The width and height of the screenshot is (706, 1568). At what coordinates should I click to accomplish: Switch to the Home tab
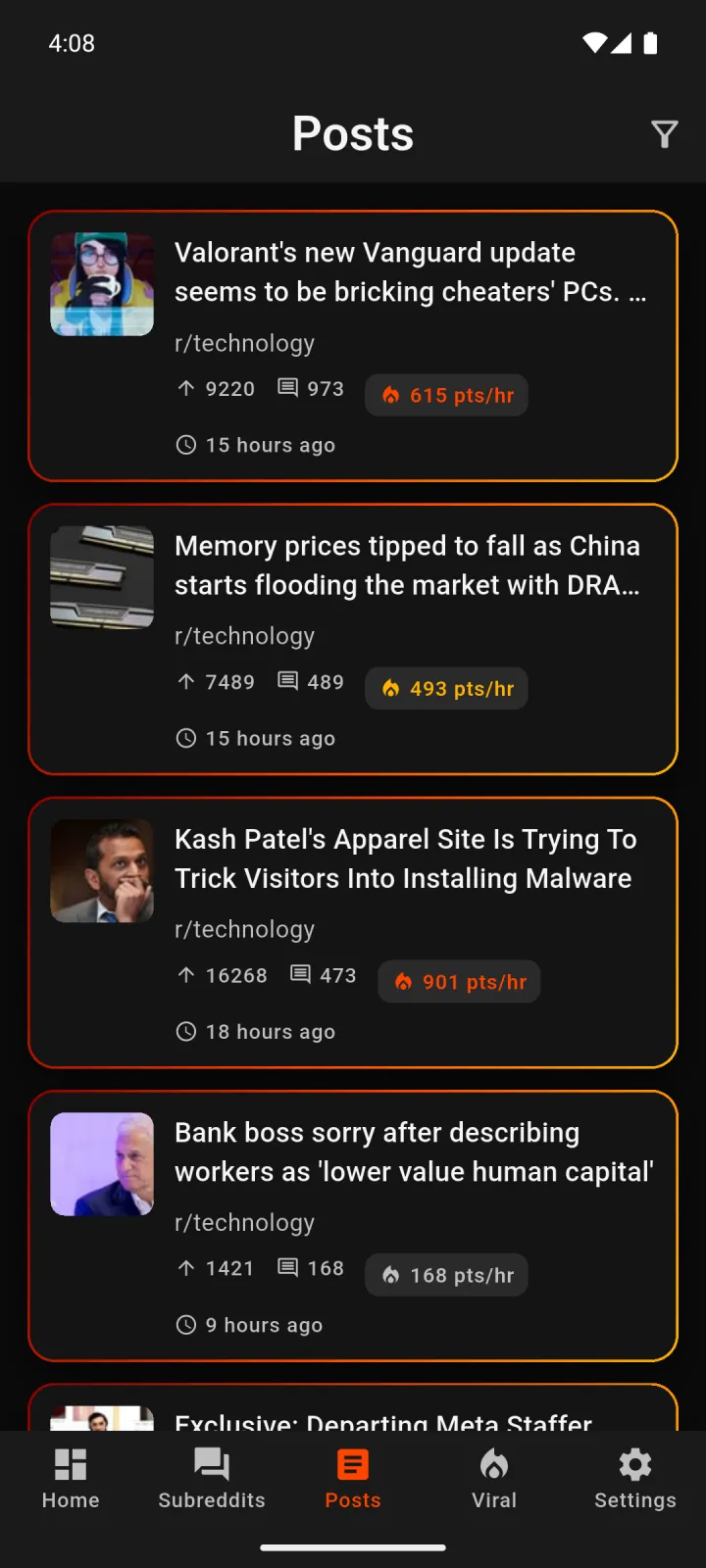71,1480
